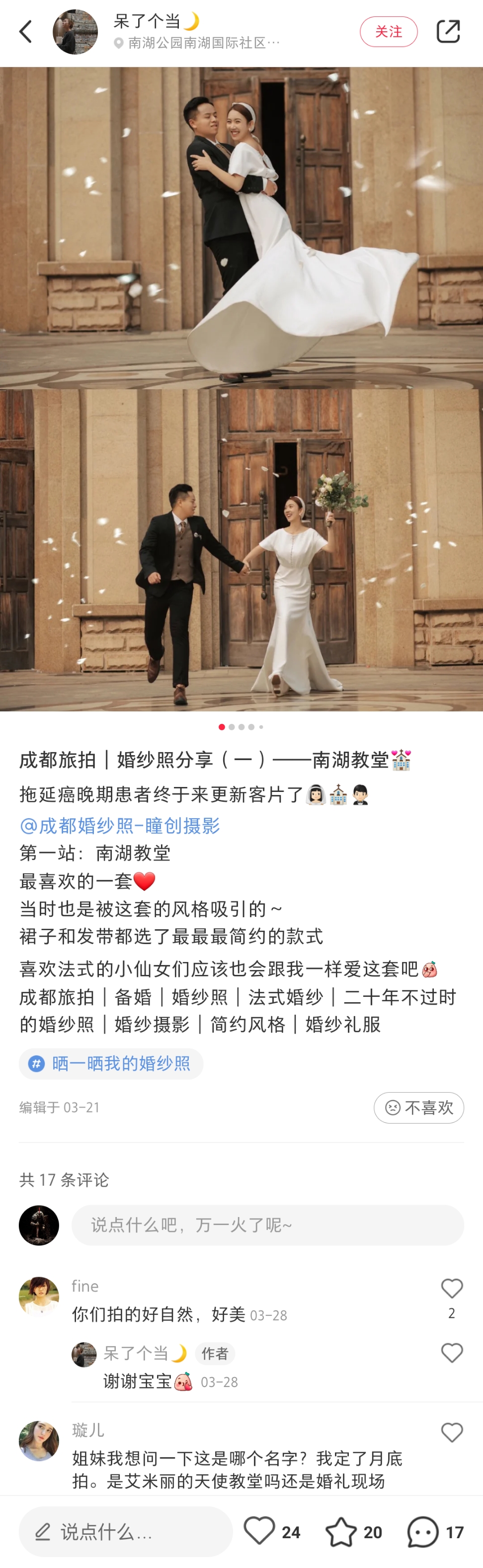483x1568 pixels.
Task: Share this post via top-right icon
Action: pyautogui.click(x=448, y=32)
